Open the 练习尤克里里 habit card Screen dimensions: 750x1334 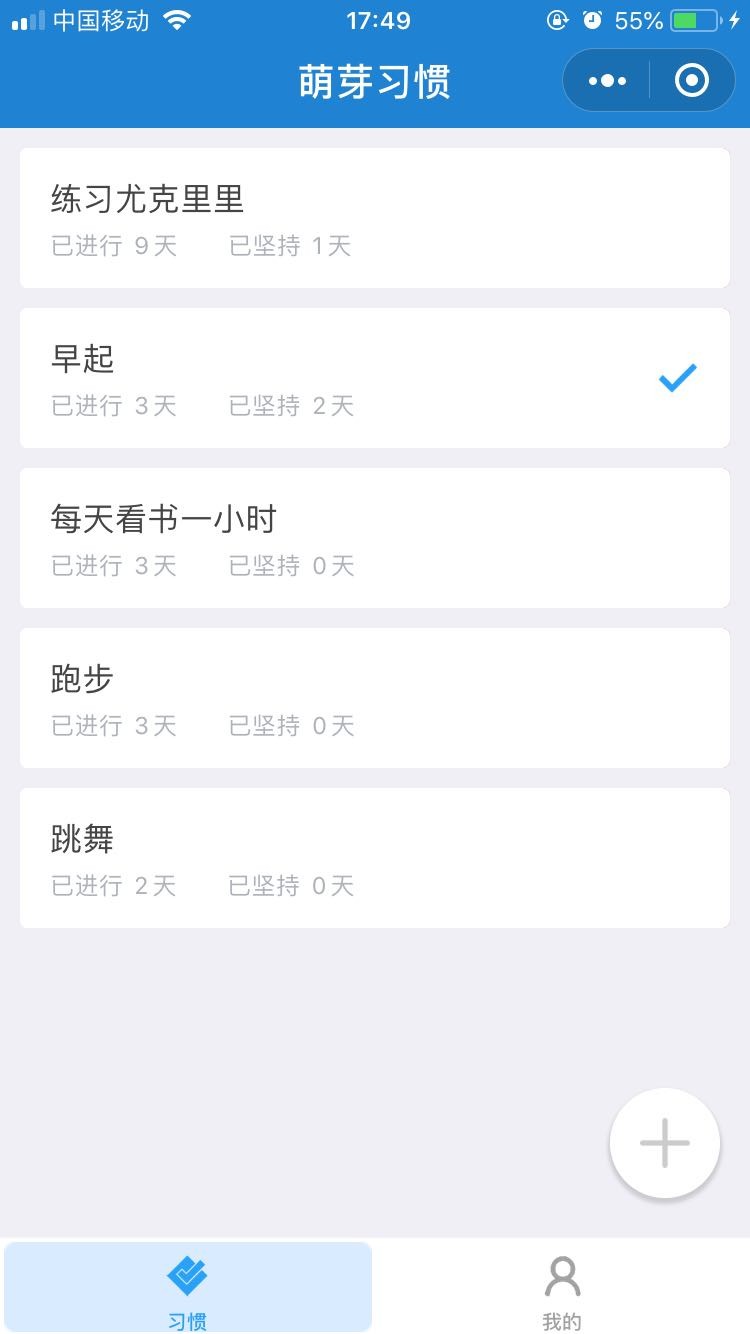point(375,218)
